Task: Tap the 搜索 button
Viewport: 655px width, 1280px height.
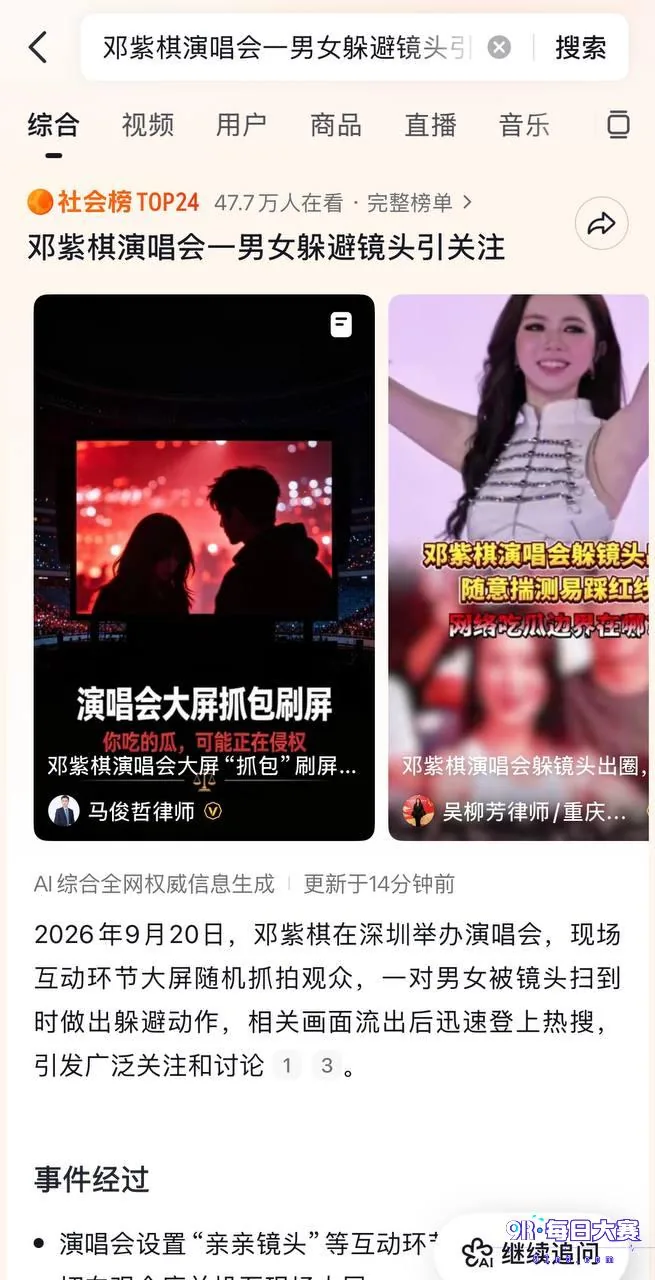Action: (581, 47)
